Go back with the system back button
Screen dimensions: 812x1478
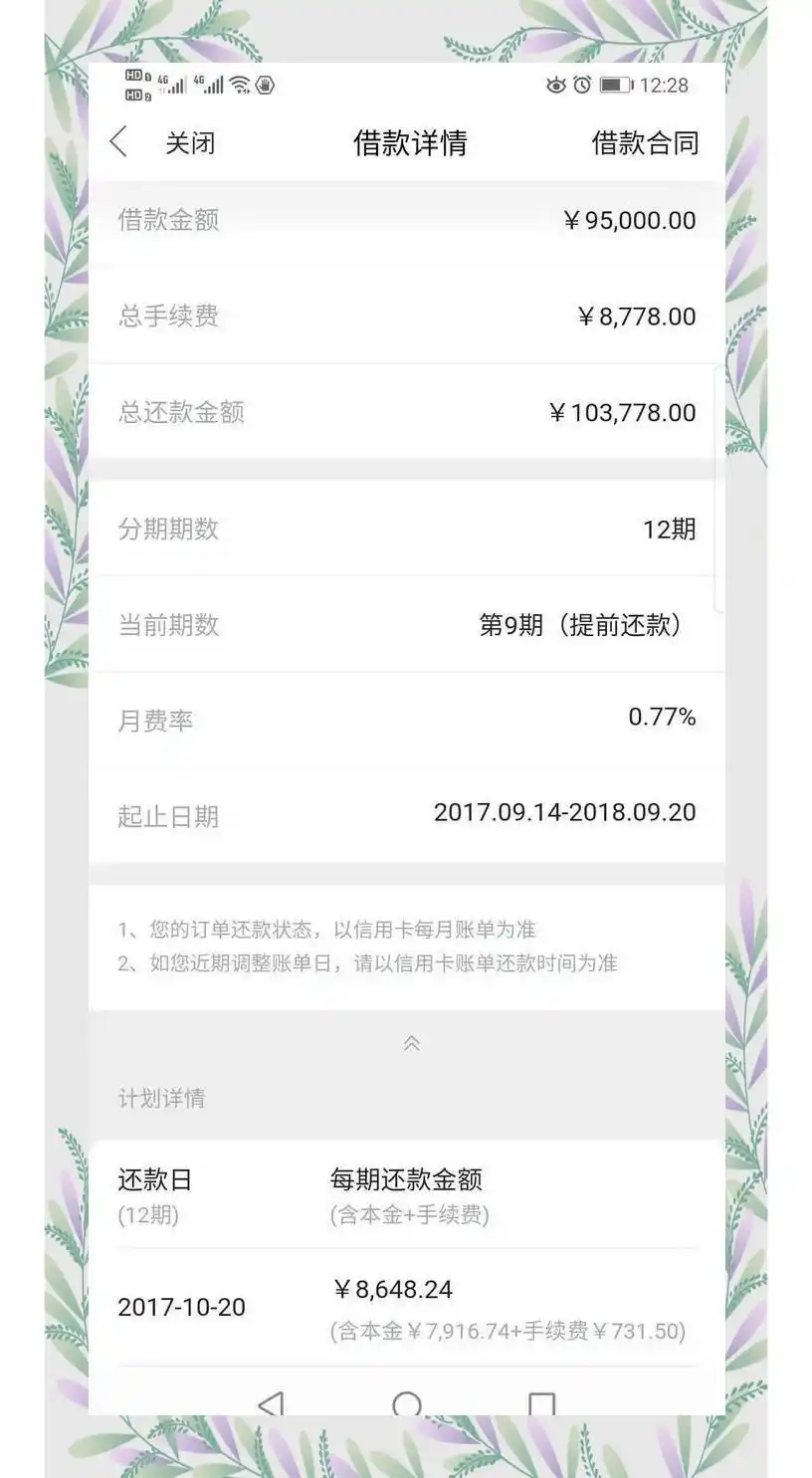coord(271,1403)
